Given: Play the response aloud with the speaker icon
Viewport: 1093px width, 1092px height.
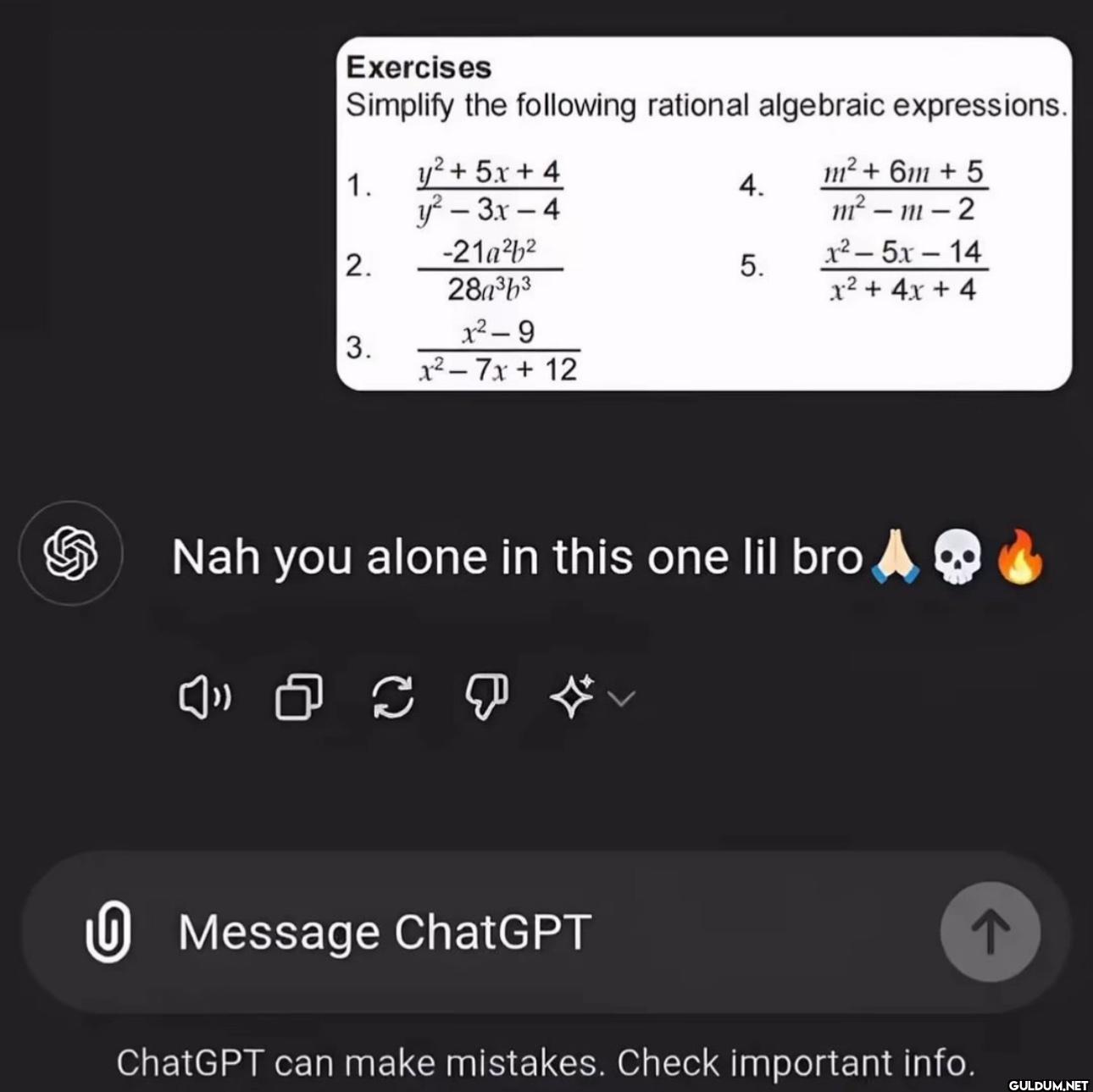Looking at the screenshot, I should [204, 698].
